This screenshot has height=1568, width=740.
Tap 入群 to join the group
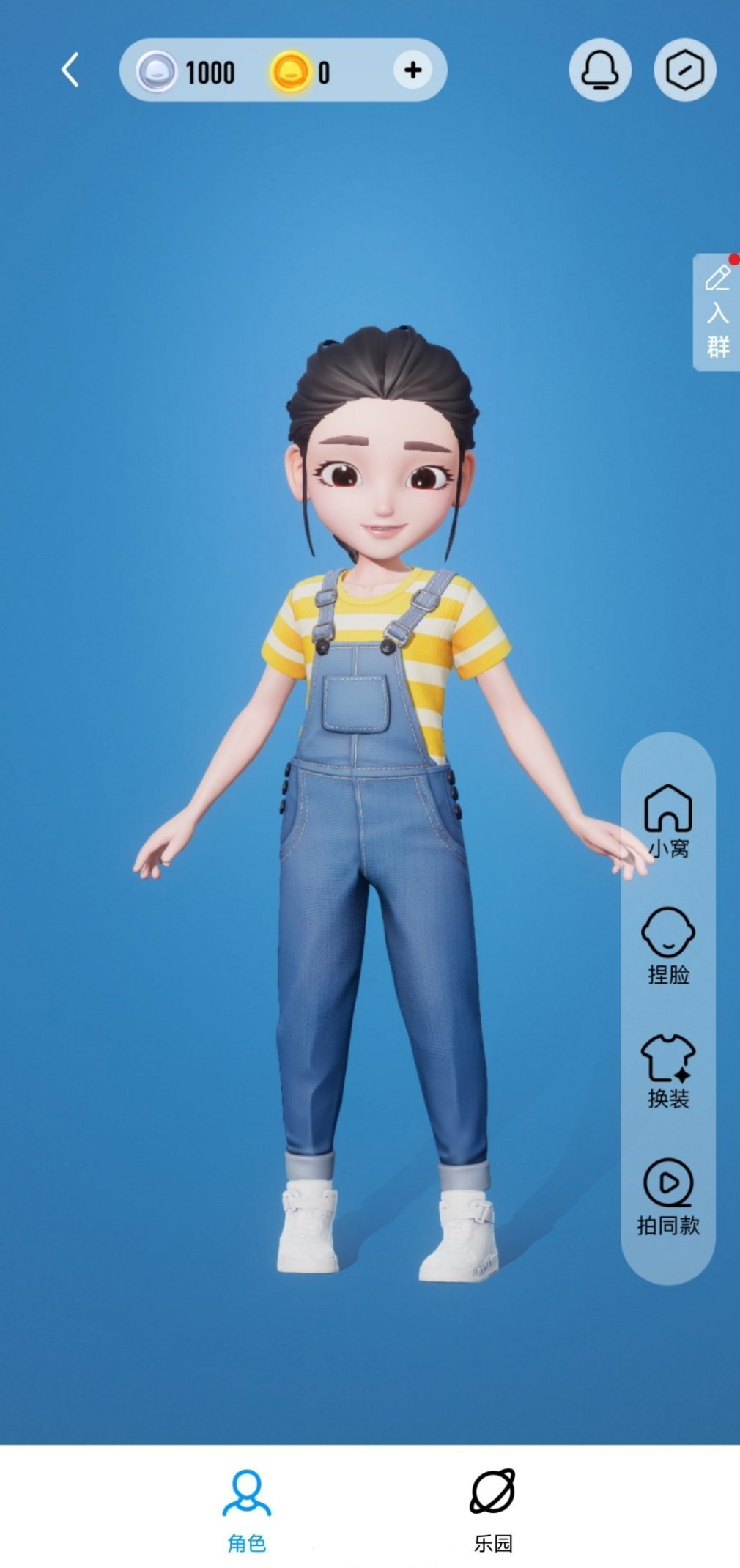[718, 330]
